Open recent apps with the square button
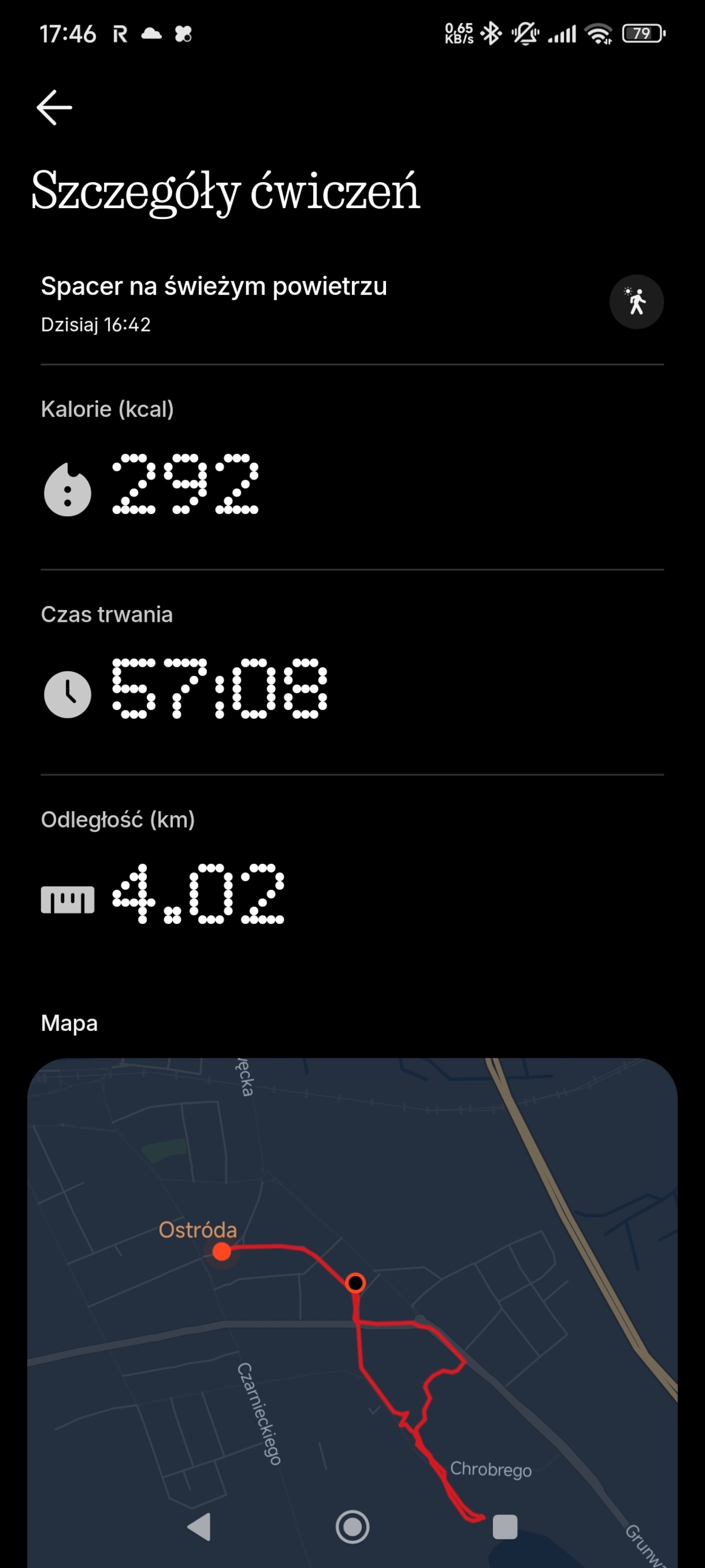705x1568 pixels. [x=504, y=1526]
